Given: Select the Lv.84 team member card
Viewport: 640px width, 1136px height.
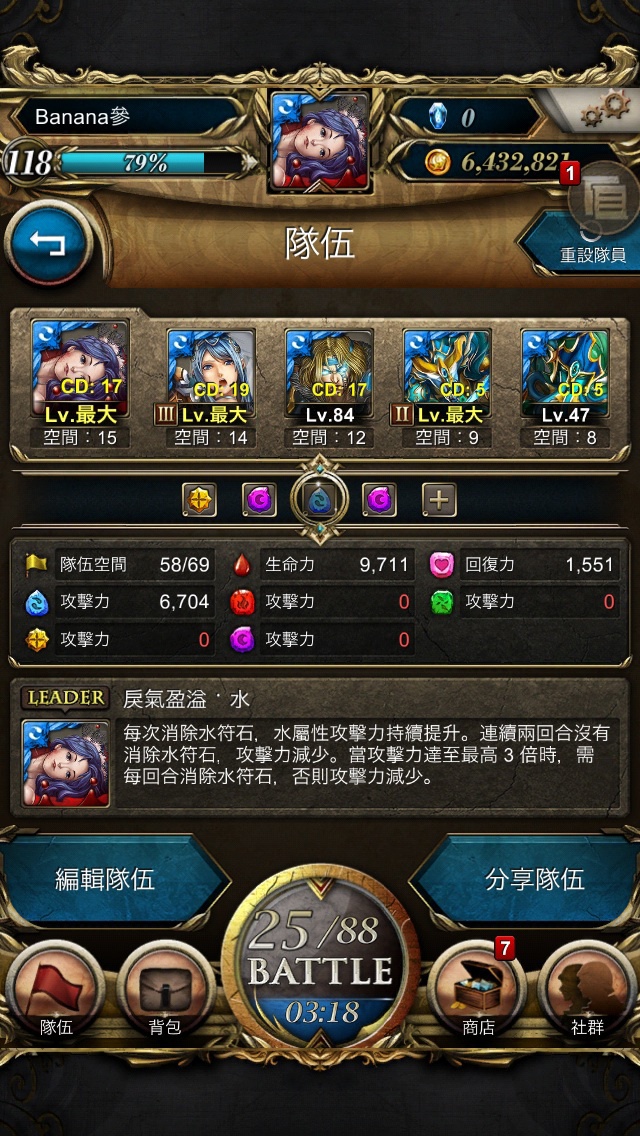Looking at the screenshot, I should pyautogui.click(x=329, y=386).
